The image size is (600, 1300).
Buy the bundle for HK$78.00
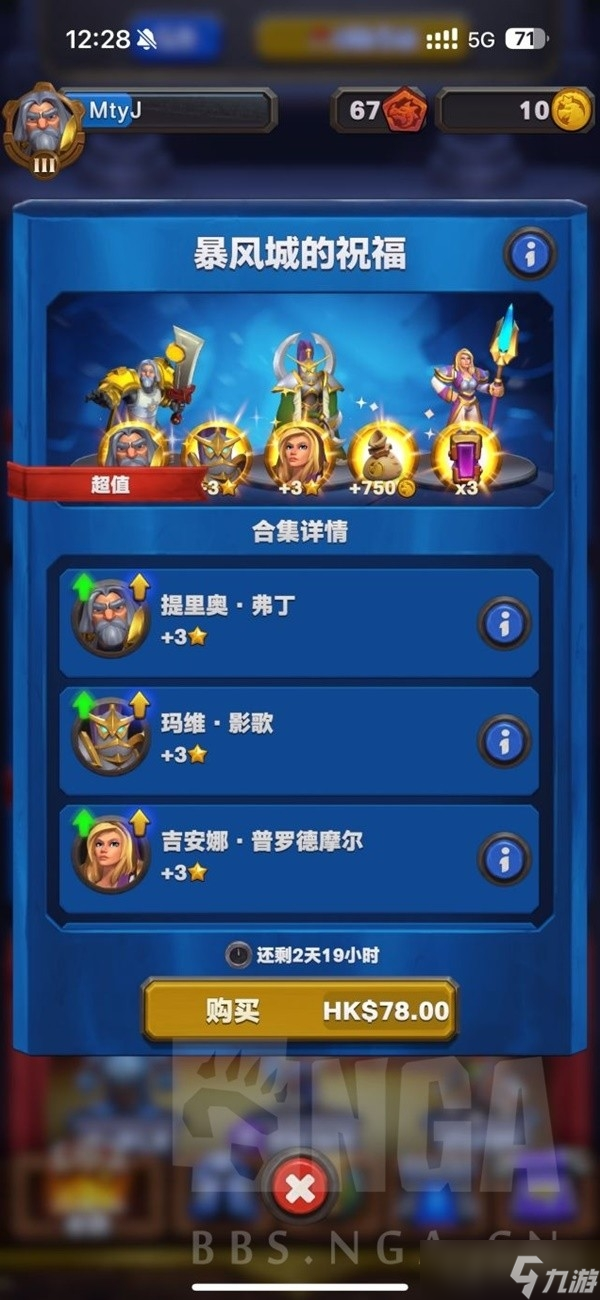(300, 1010)
